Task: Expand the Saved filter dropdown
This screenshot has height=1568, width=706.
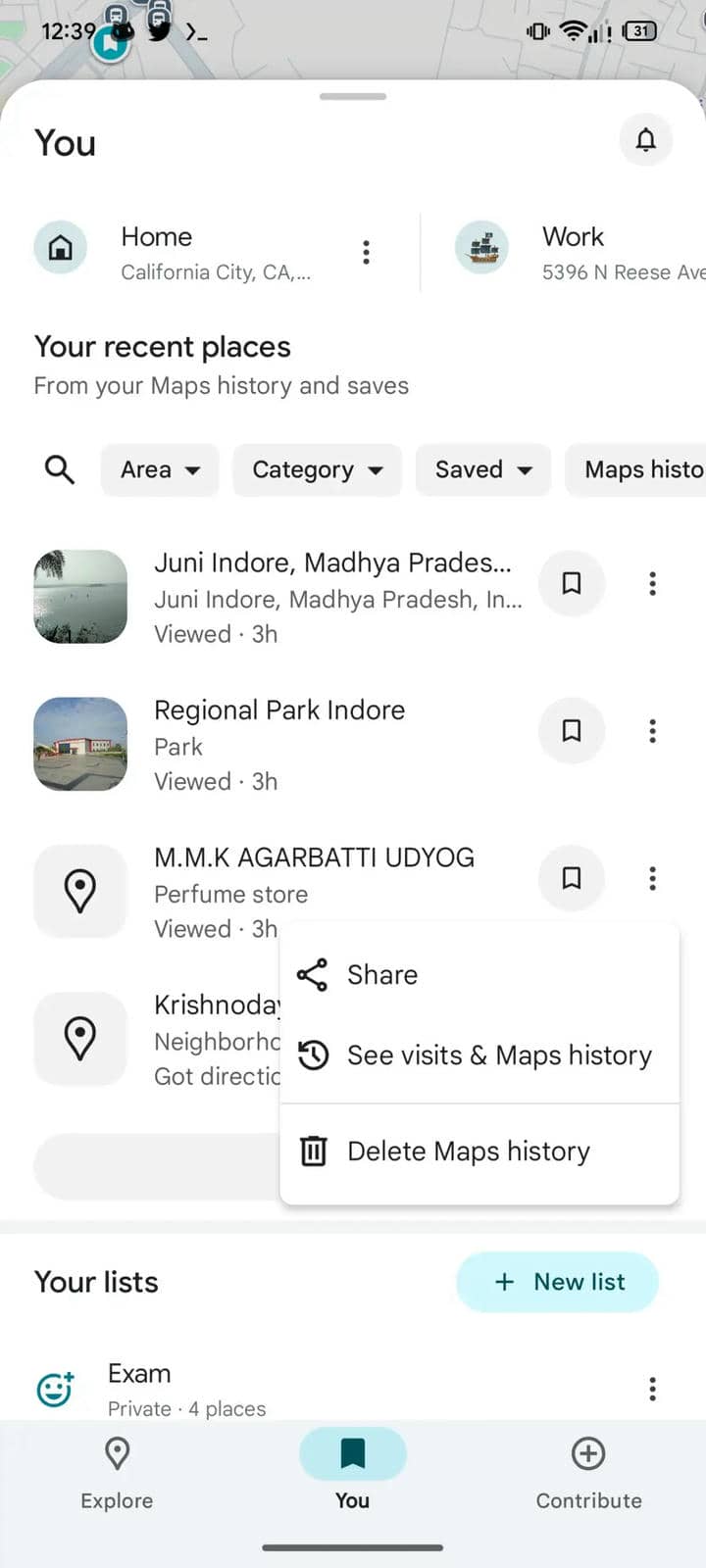Action: (x=482, y=469)
